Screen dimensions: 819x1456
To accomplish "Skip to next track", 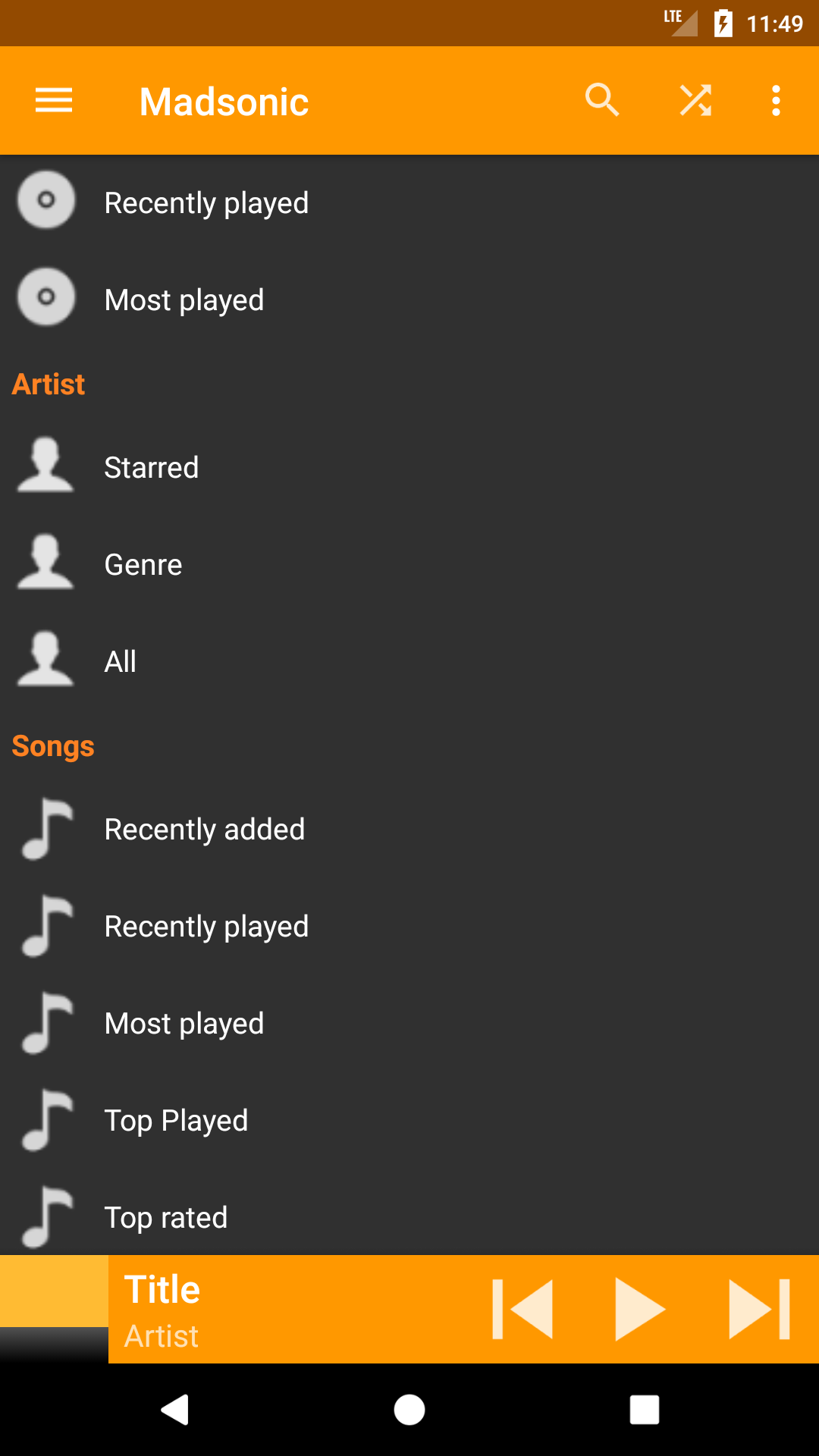I will (x=759, y=1310).
